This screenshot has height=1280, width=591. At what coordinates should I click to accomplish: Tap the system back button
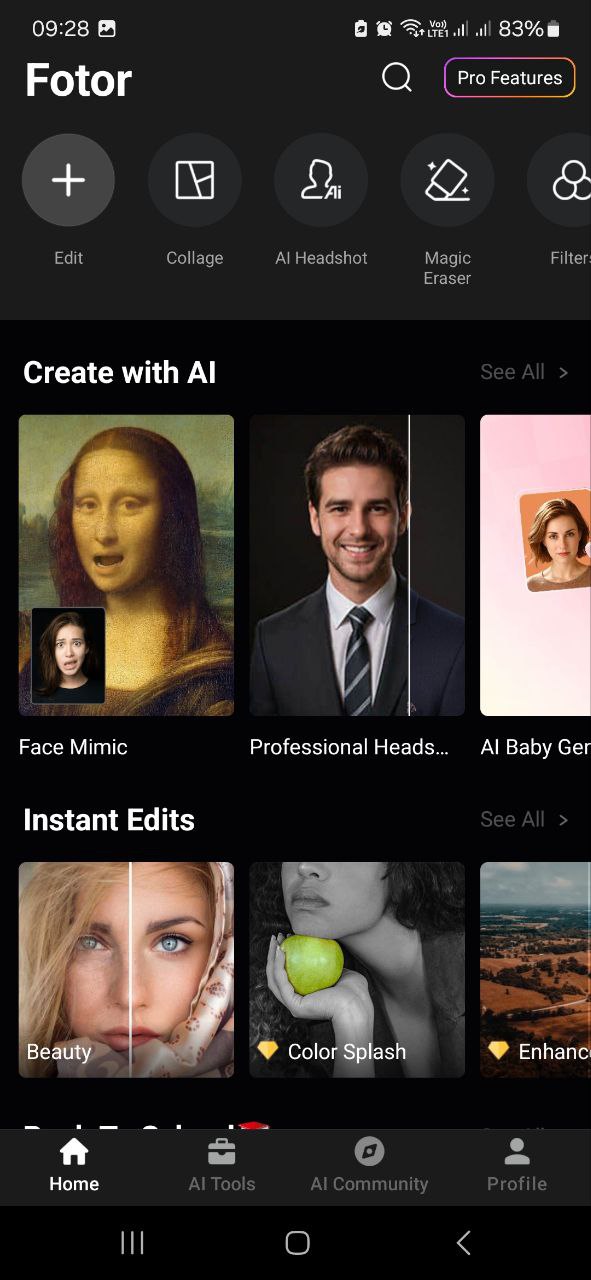coord(463,1243)
